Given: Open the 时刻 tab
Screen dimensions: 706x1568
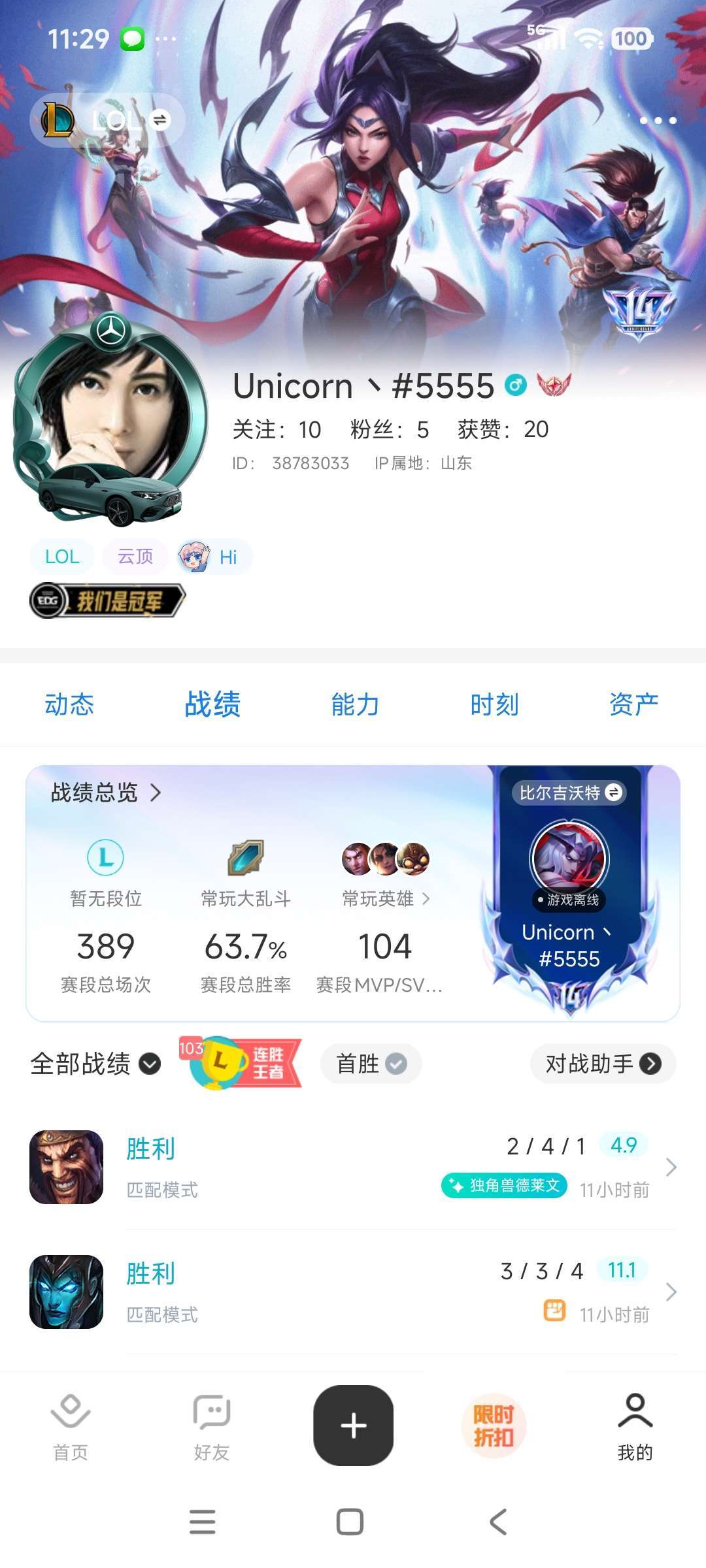Looking at the screenshot, I should point(494,705).
